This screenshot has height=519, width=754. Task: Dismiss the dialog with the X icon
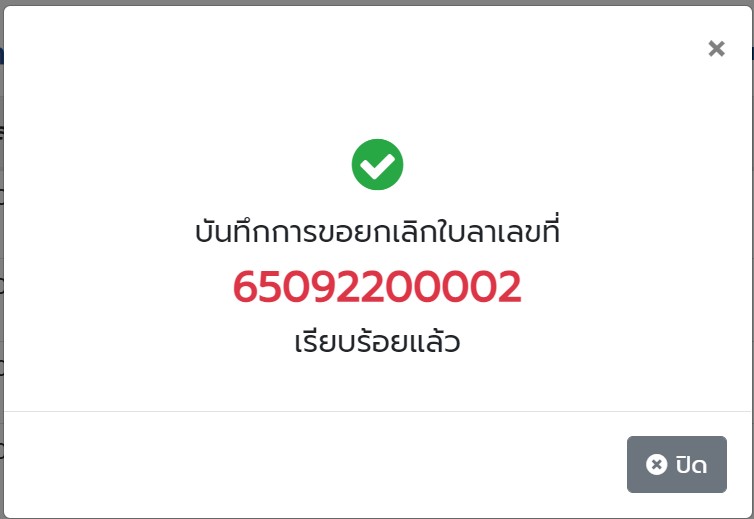click(x=716, y=48)
